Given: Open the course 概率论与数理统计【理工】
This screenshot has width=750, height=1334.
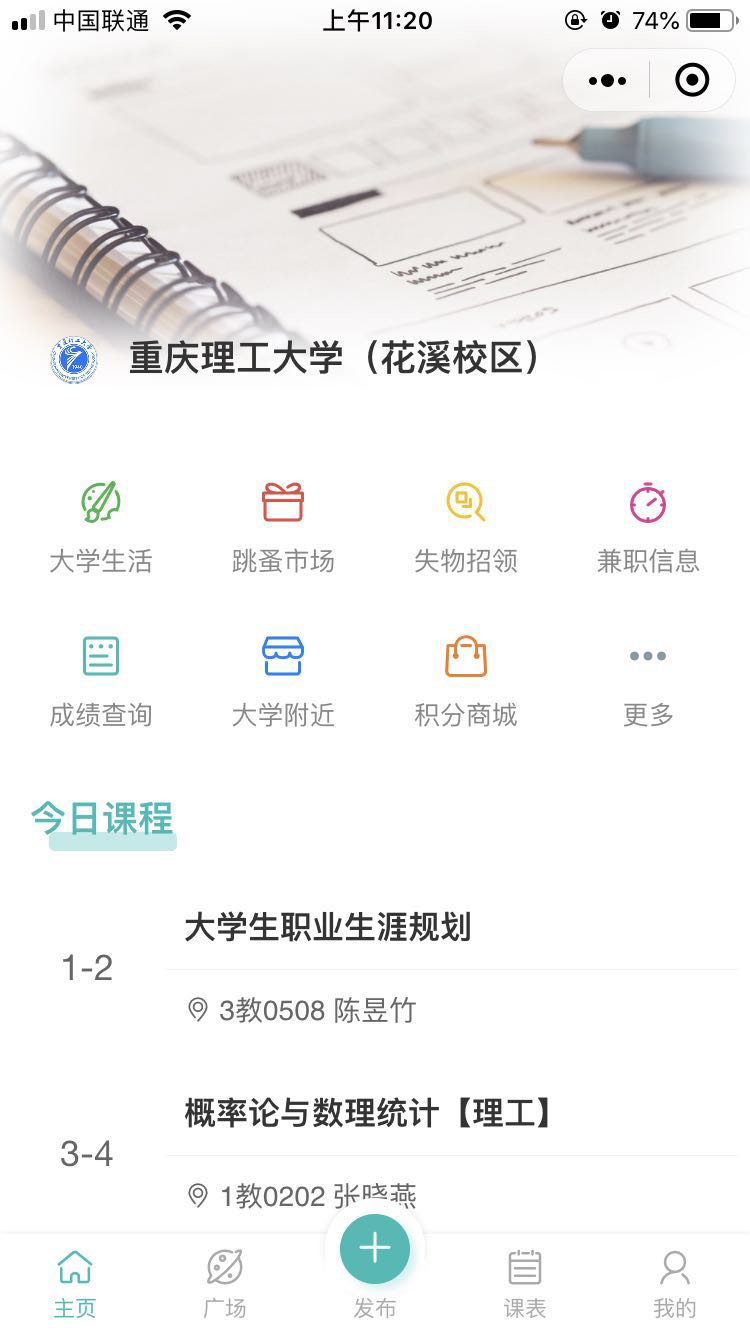Looking at the screenshot, I should point(367,1113).
